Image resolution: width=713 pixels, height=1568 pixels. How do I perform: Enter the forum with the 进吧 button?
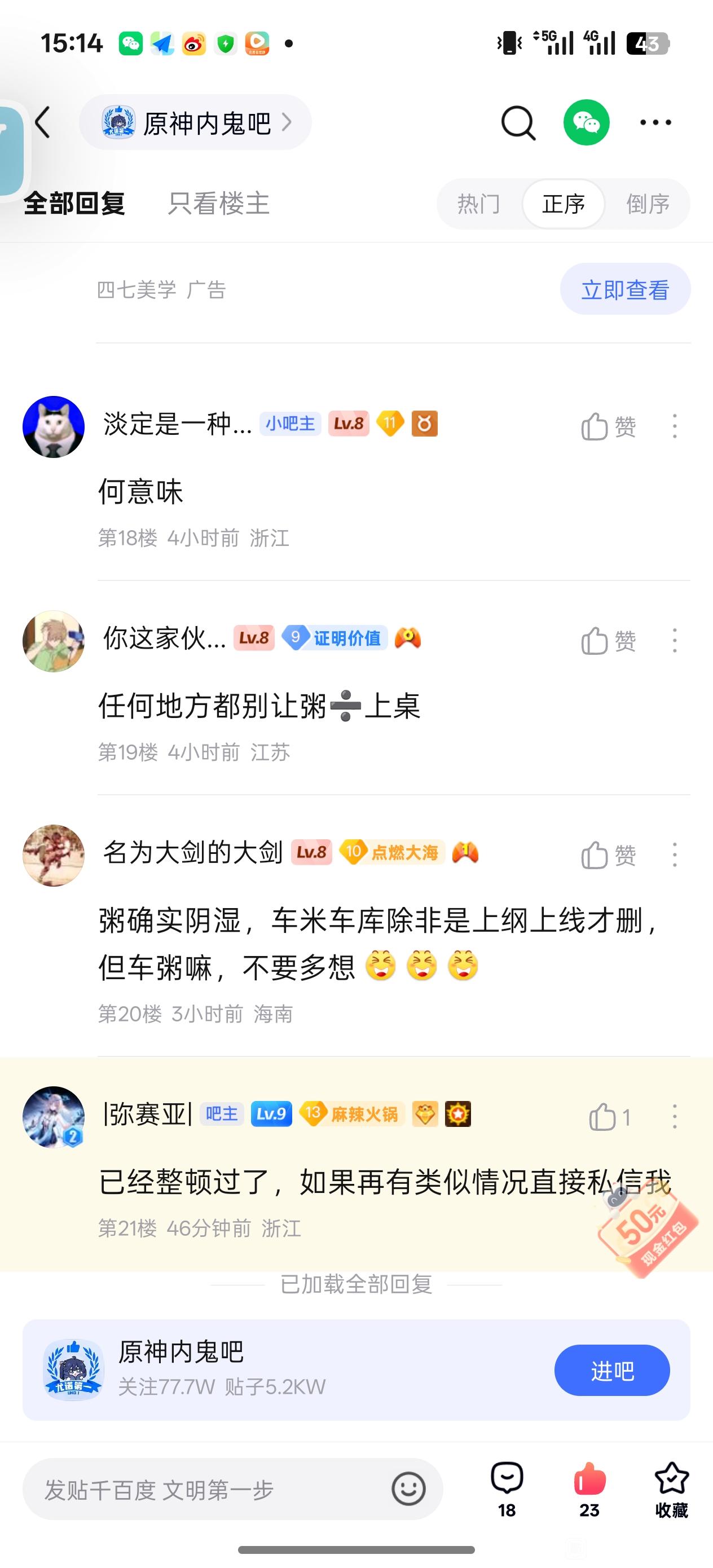click(x=612, y=1370)
